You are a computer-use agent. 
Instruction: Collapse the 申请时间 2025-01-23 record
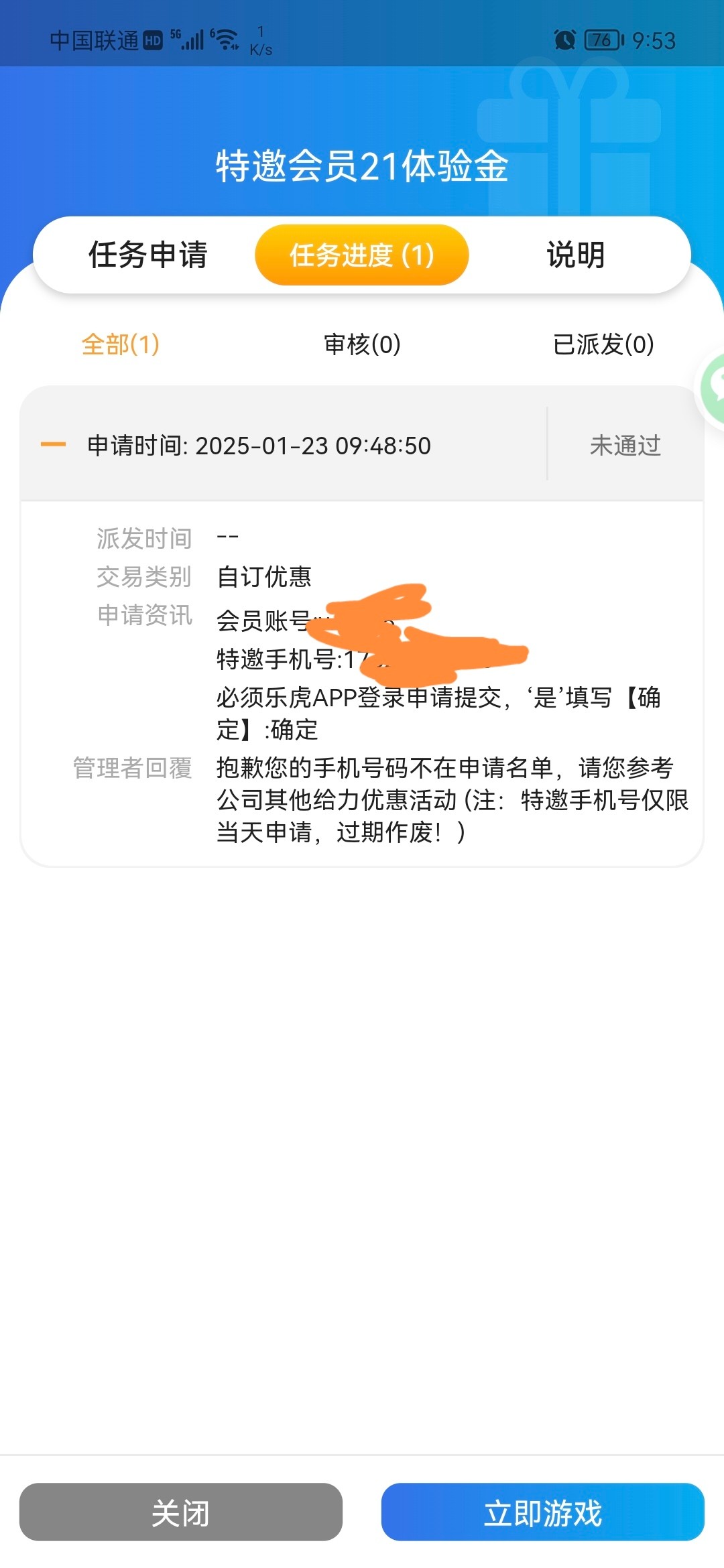point(54,445)
